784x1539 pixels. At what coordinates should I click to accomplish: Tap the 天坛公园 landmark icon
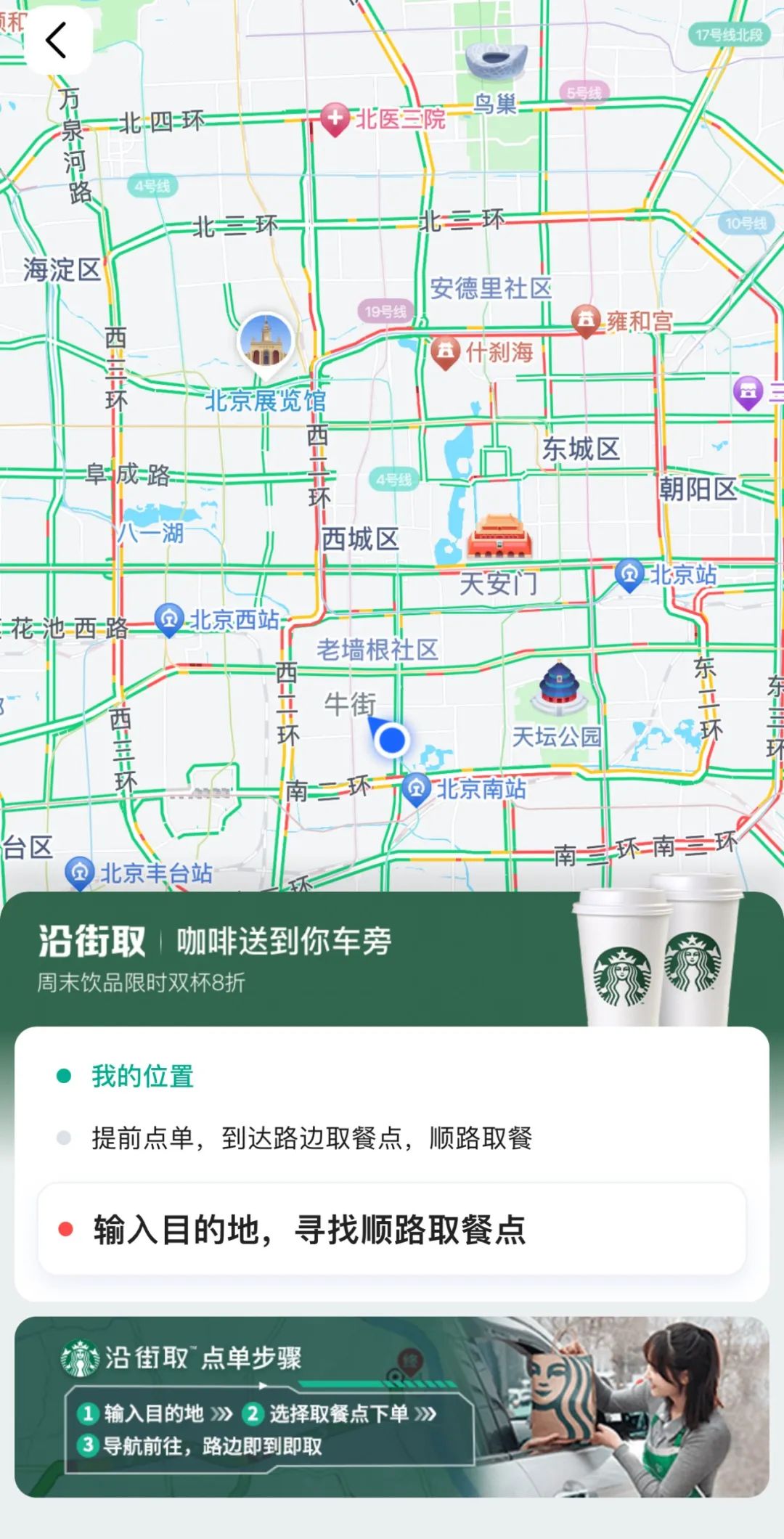(559, 687)
